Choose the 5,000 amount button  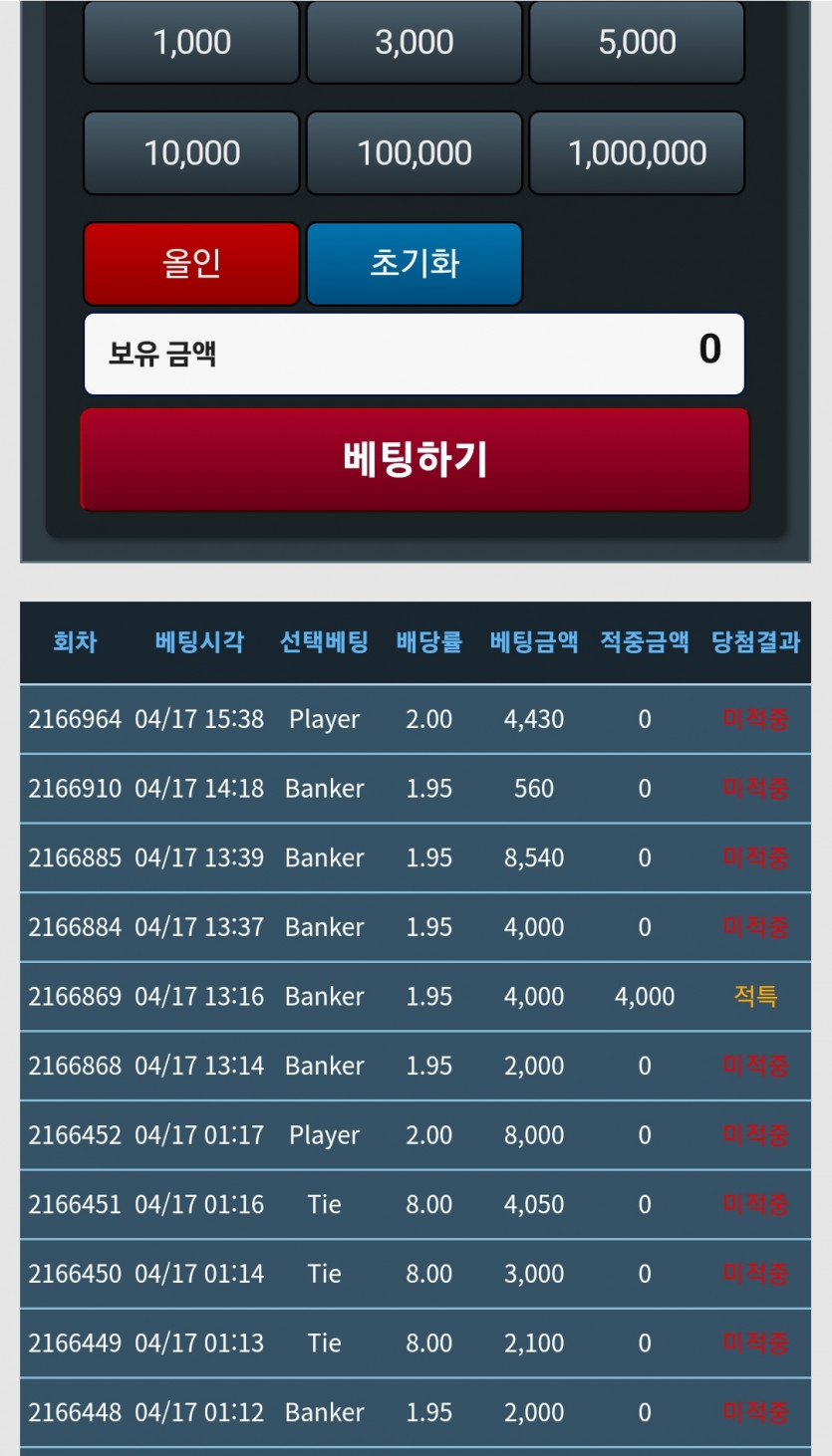click(637, 43)
